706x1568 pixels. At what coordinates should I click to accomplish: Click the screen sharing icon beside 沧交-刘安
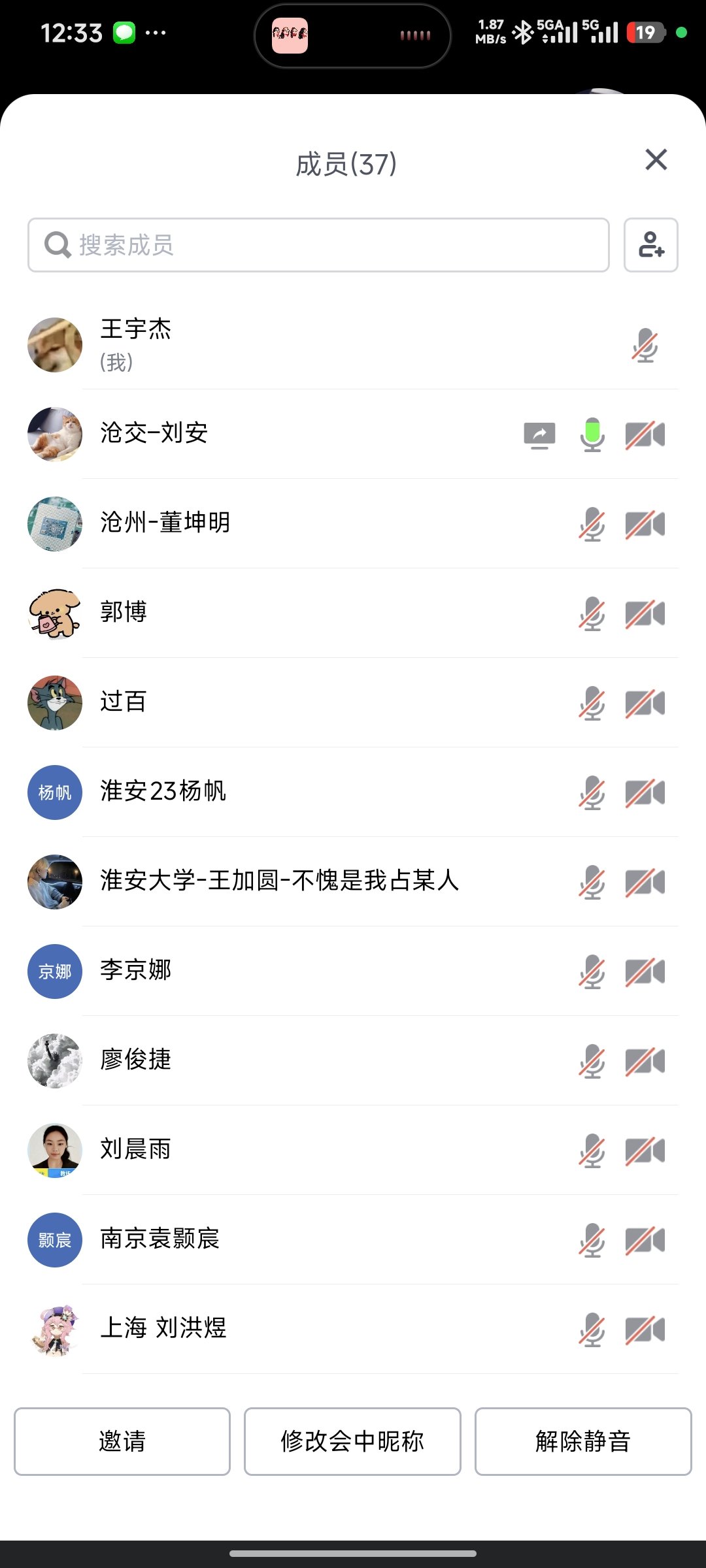tap(540, 434)
